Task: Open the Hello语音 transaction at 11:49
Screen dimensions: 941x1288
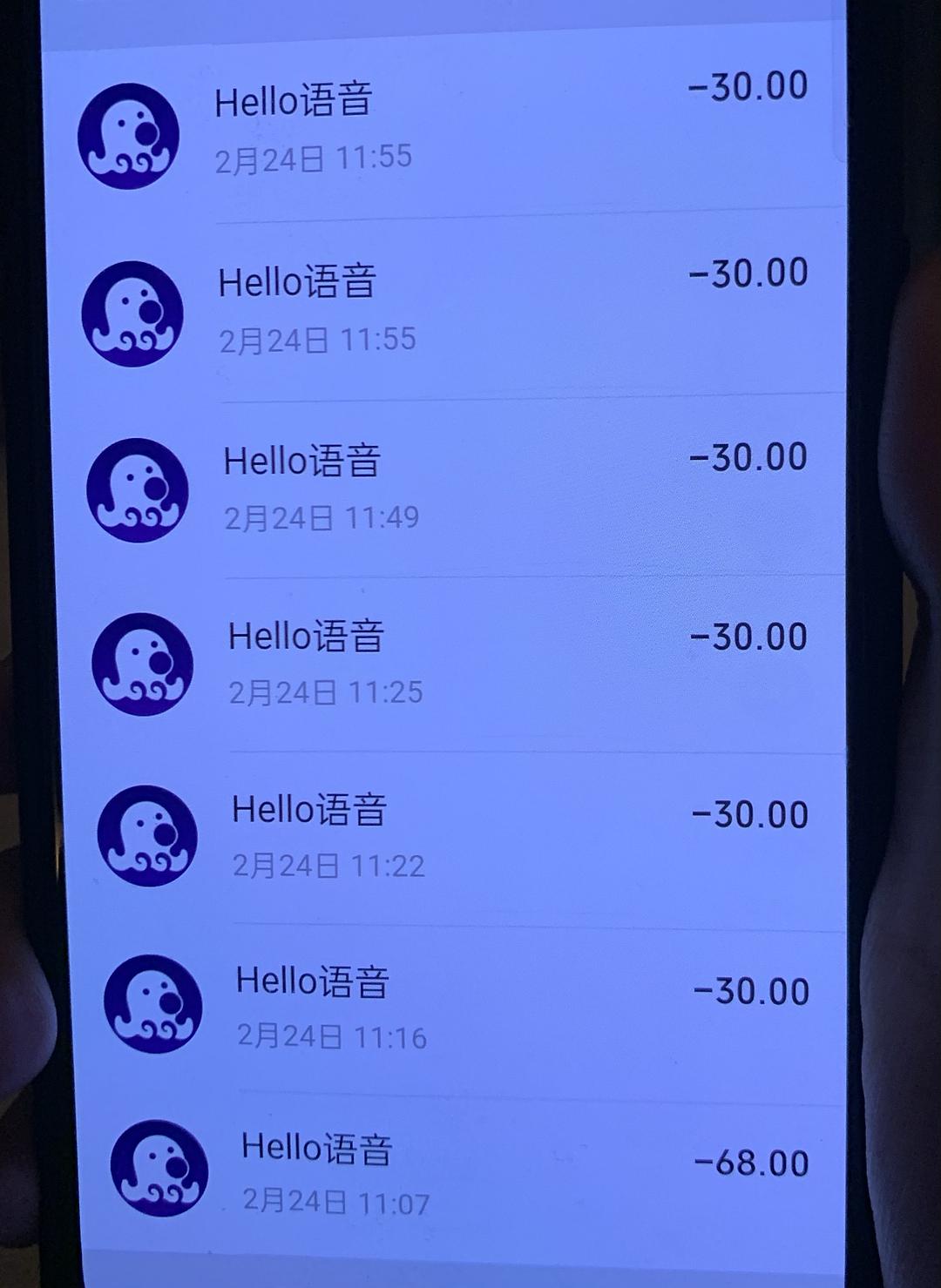Action: [453, 489]
